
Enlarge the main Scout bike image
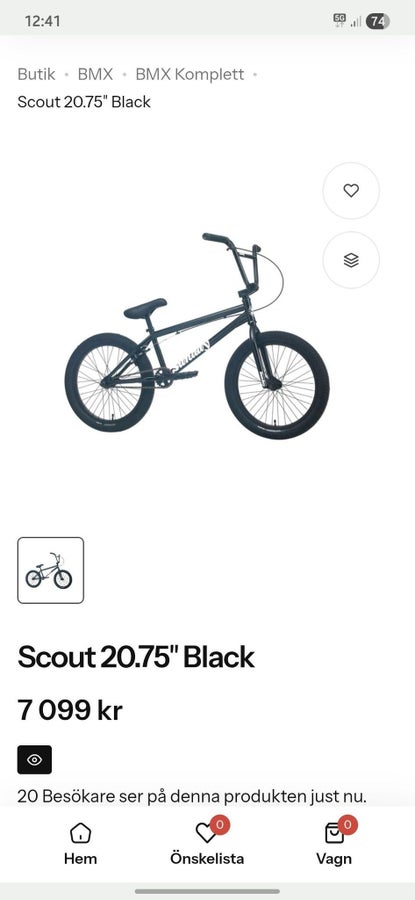click(197, 336)
